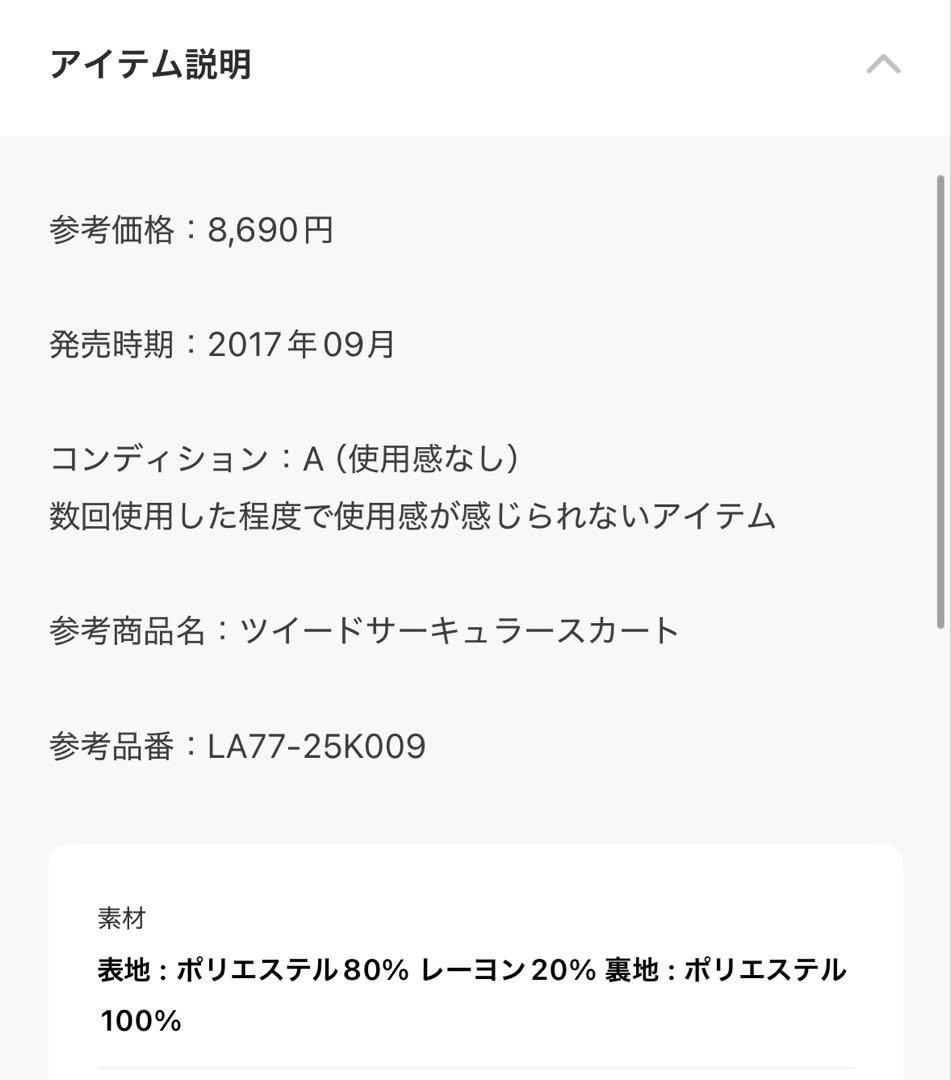Viewport: 951px width, 1080px height.
Task: Collapse the アイテム説明 section
Action: [x=883, y=65]
